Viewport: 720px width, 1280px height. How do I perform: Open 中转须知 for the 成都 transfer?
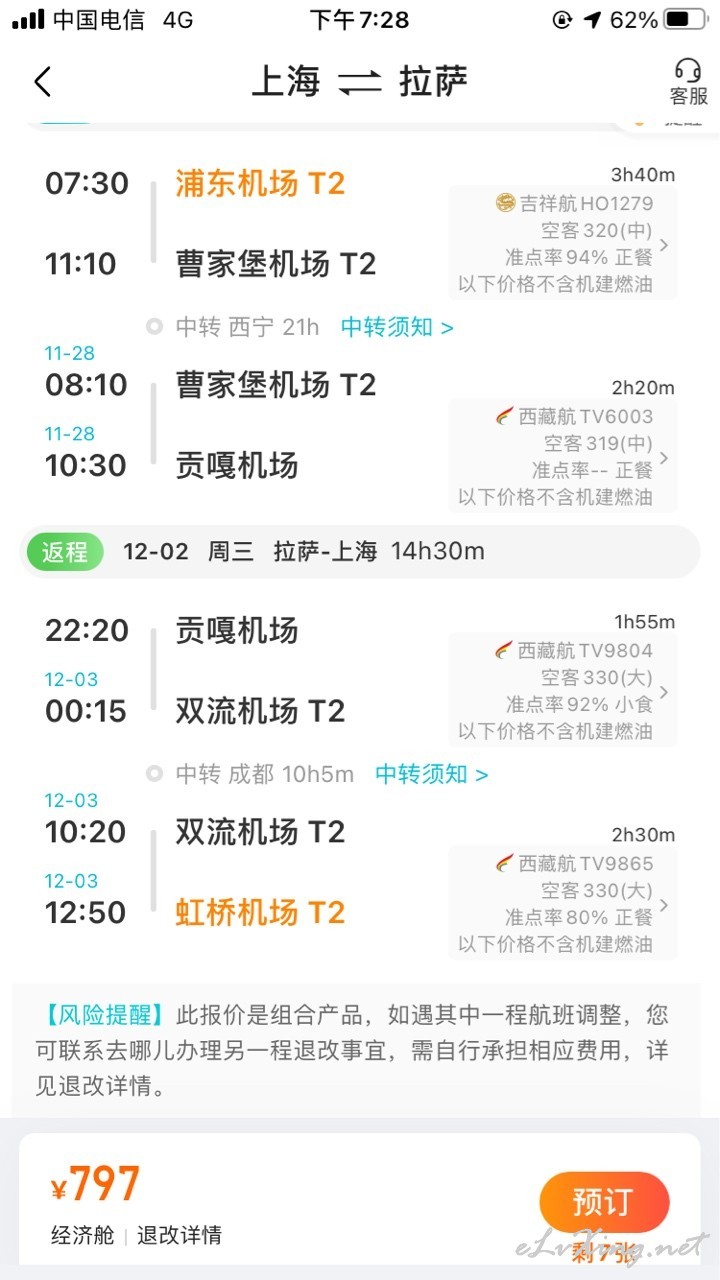pos(432,774)
